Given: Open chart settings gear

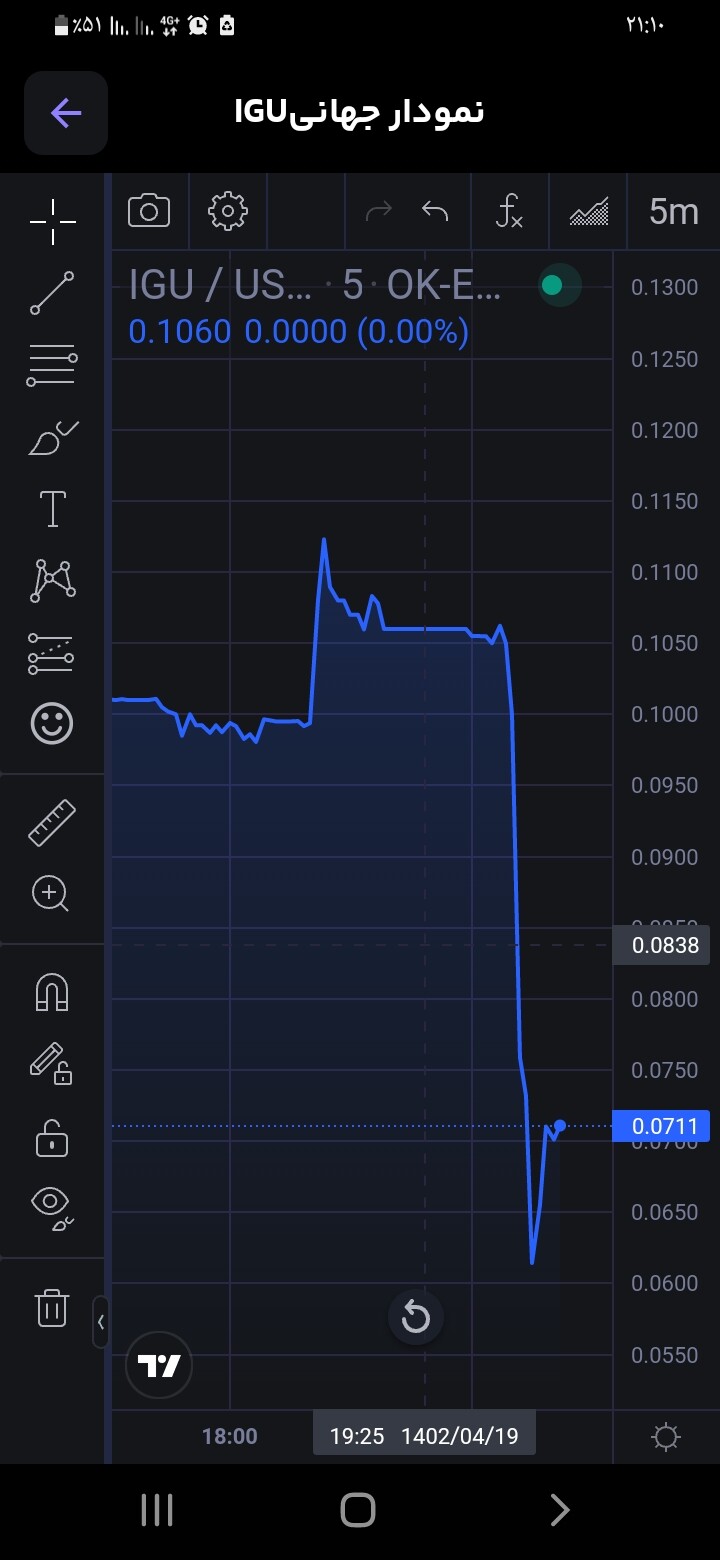Looking at the screenshot, I should coord(228,211).
